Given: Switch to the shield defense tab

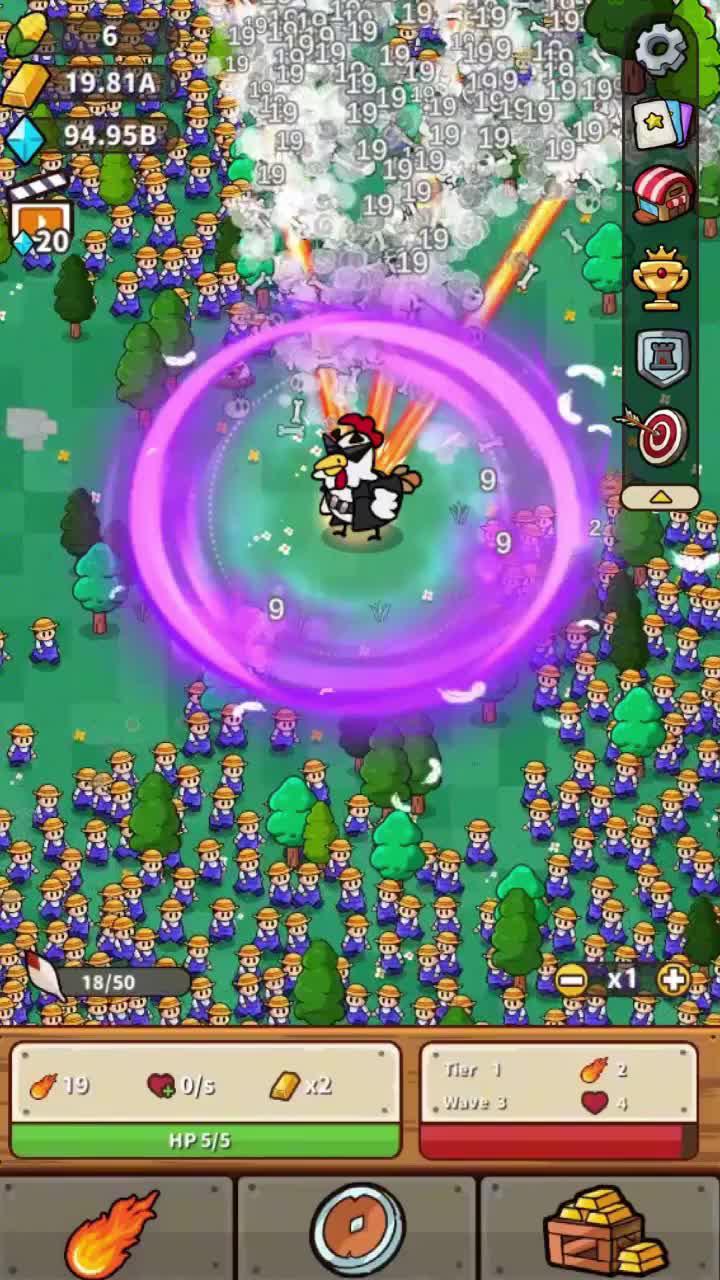Looking at the screenshot, I should [358, 1230].
